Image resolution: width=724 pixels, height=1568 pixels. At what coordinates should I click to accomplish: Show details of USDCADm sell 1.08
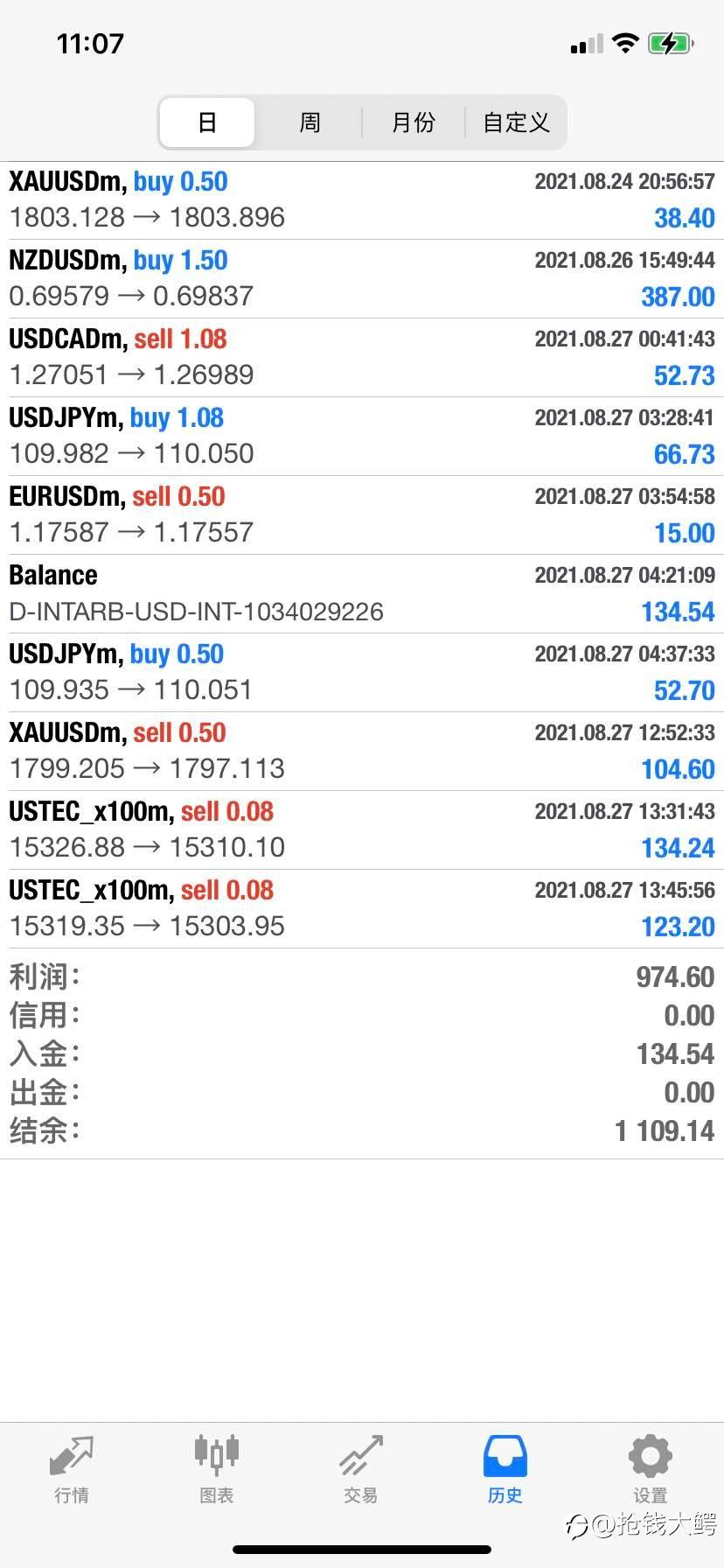[362, 358]
